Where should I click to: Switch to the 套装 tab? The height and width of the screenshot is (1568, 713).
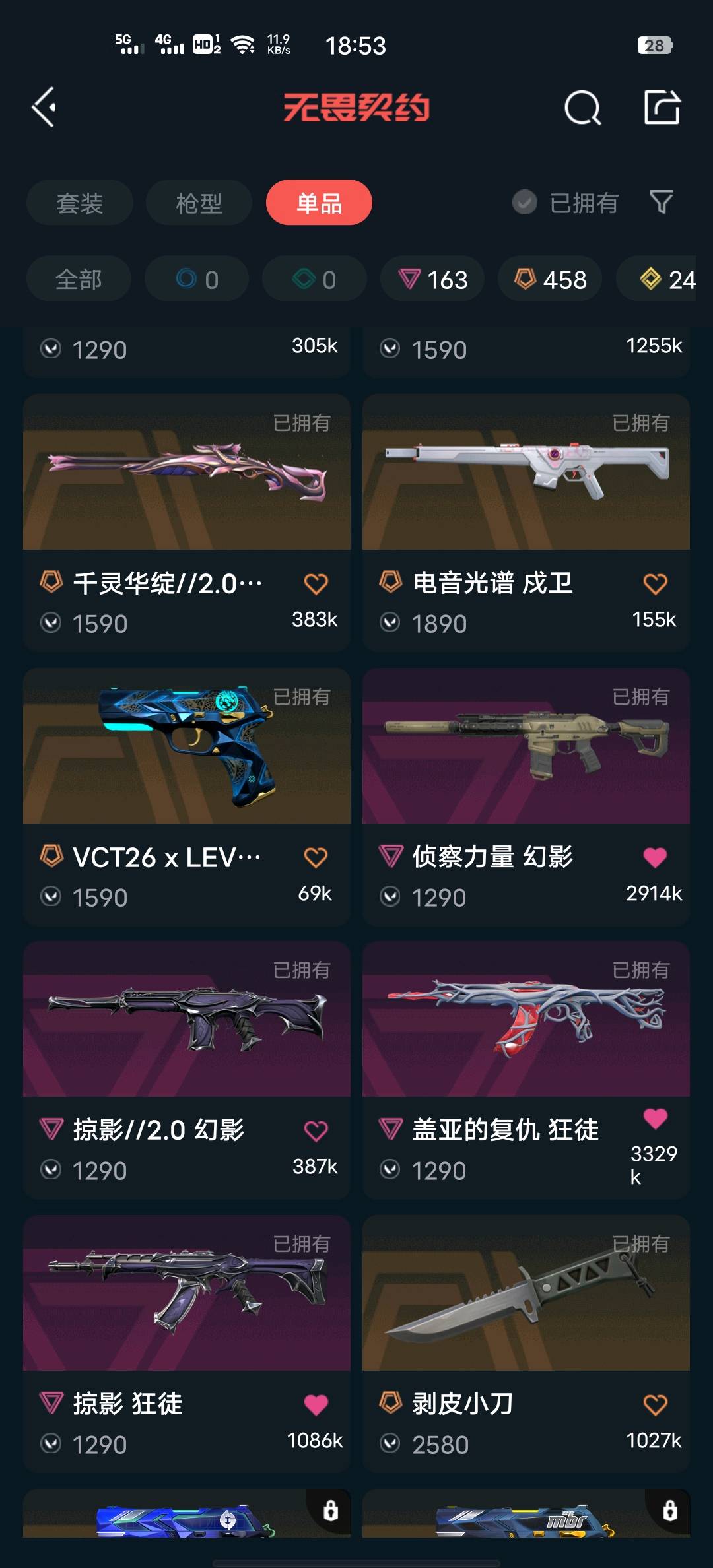point(80,203)
